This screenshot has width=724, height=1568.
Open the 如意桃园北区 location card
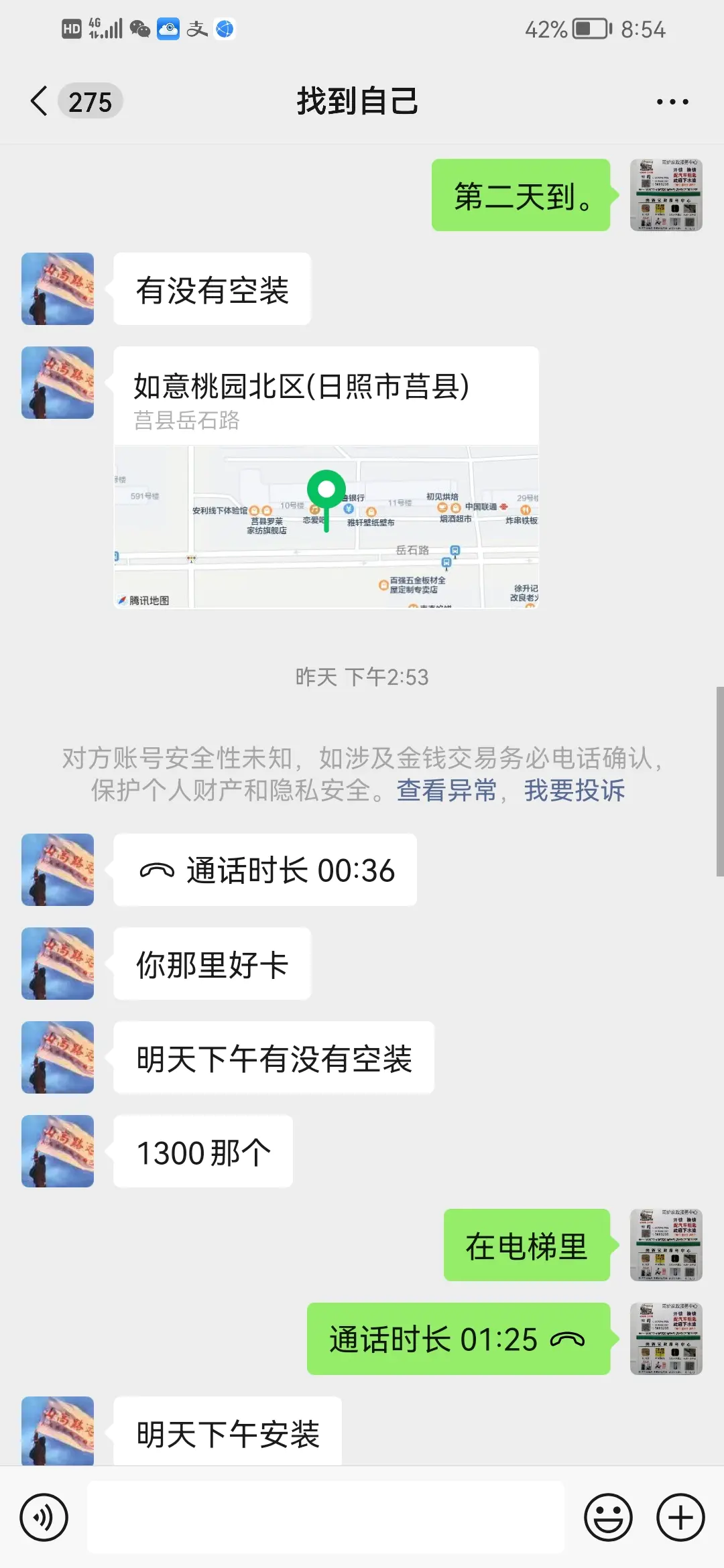(x=326, y=478)
